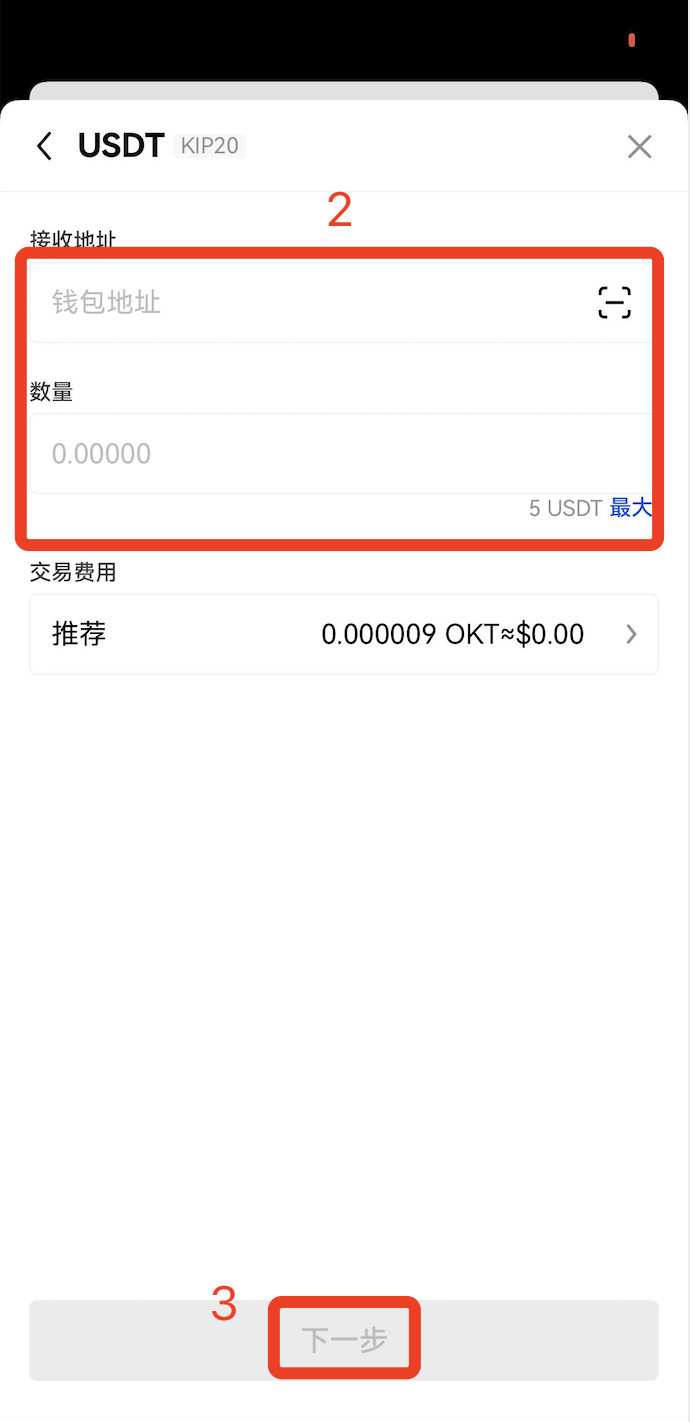This screenshot has height=1422, width=690.
Task: Focus the 数量 amount field
Action: tap(344, 453)
